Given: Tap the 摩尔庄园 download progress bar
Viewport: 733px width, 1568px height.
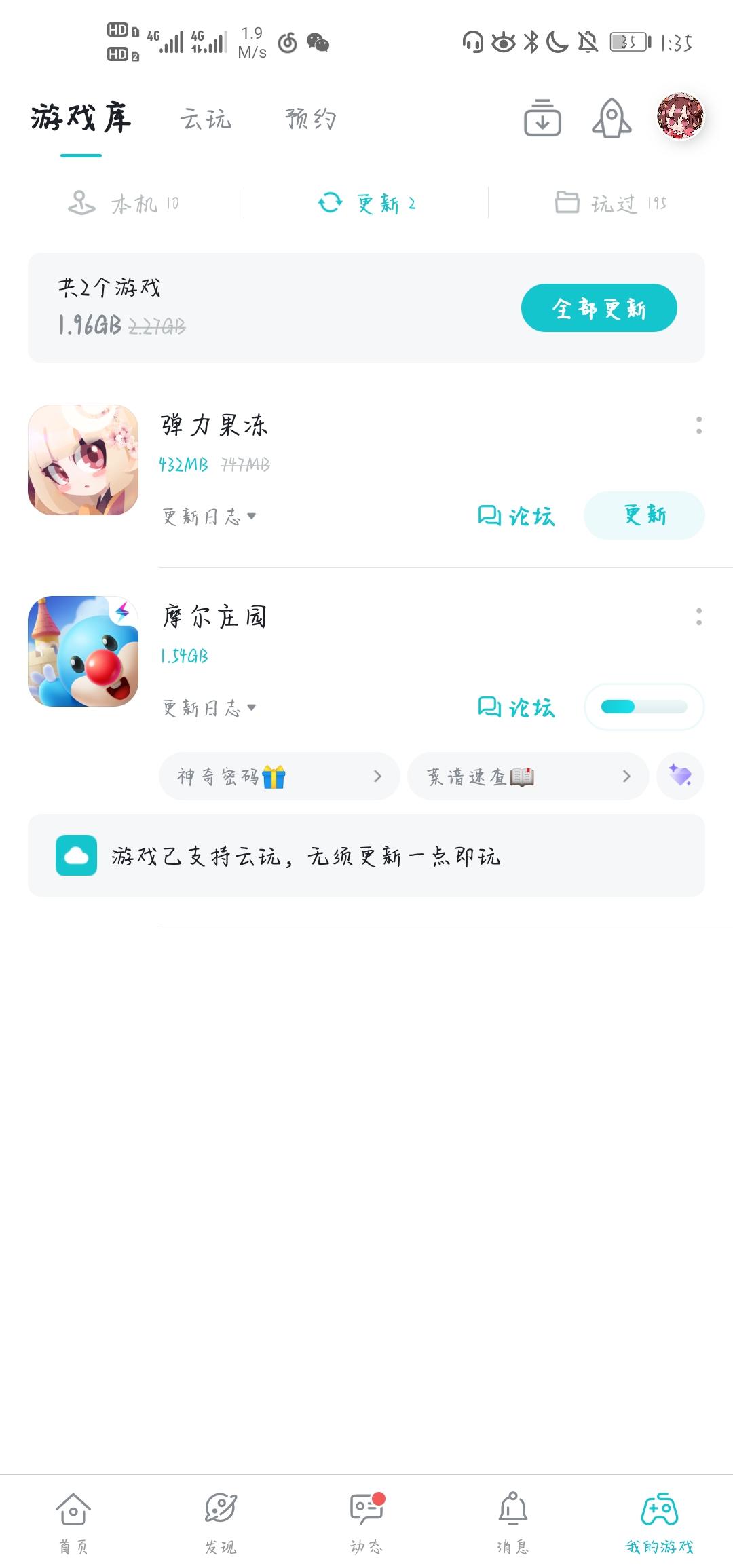Looking at the screenshot, I should (643, 707).
